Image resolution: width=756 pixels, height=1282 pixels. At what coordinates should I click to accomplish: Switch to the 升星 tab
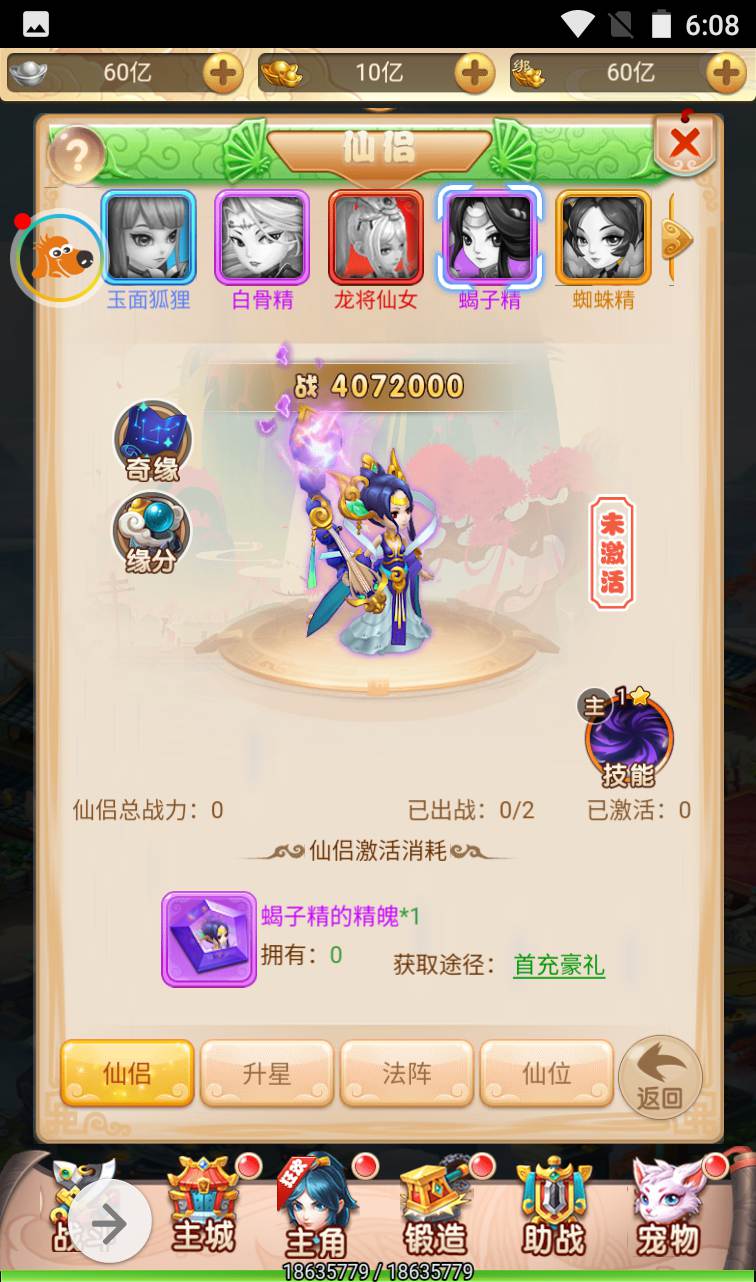click(267, 1073)
